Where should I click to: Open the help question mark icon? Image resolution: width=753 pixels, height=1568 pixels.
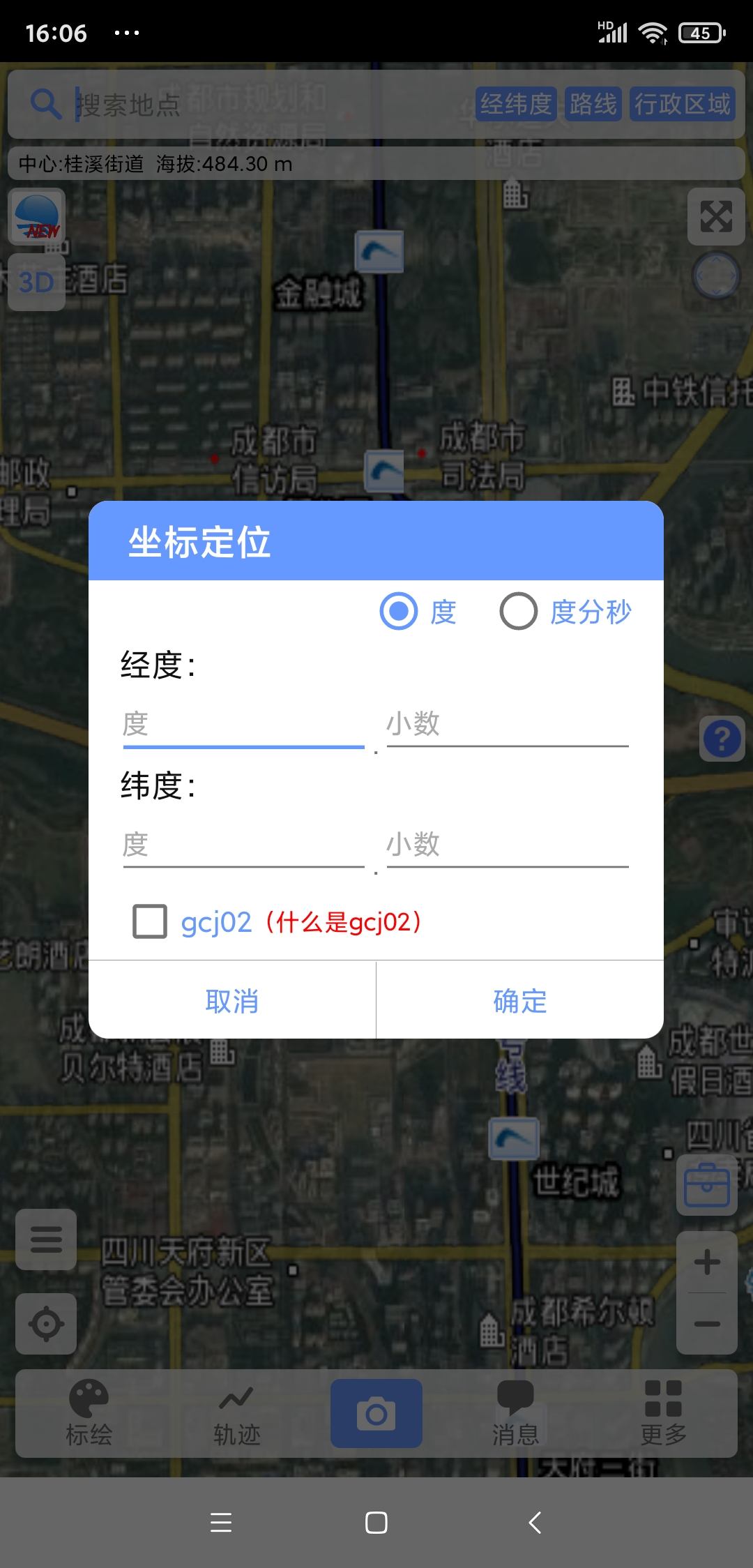tap(722, 739)
